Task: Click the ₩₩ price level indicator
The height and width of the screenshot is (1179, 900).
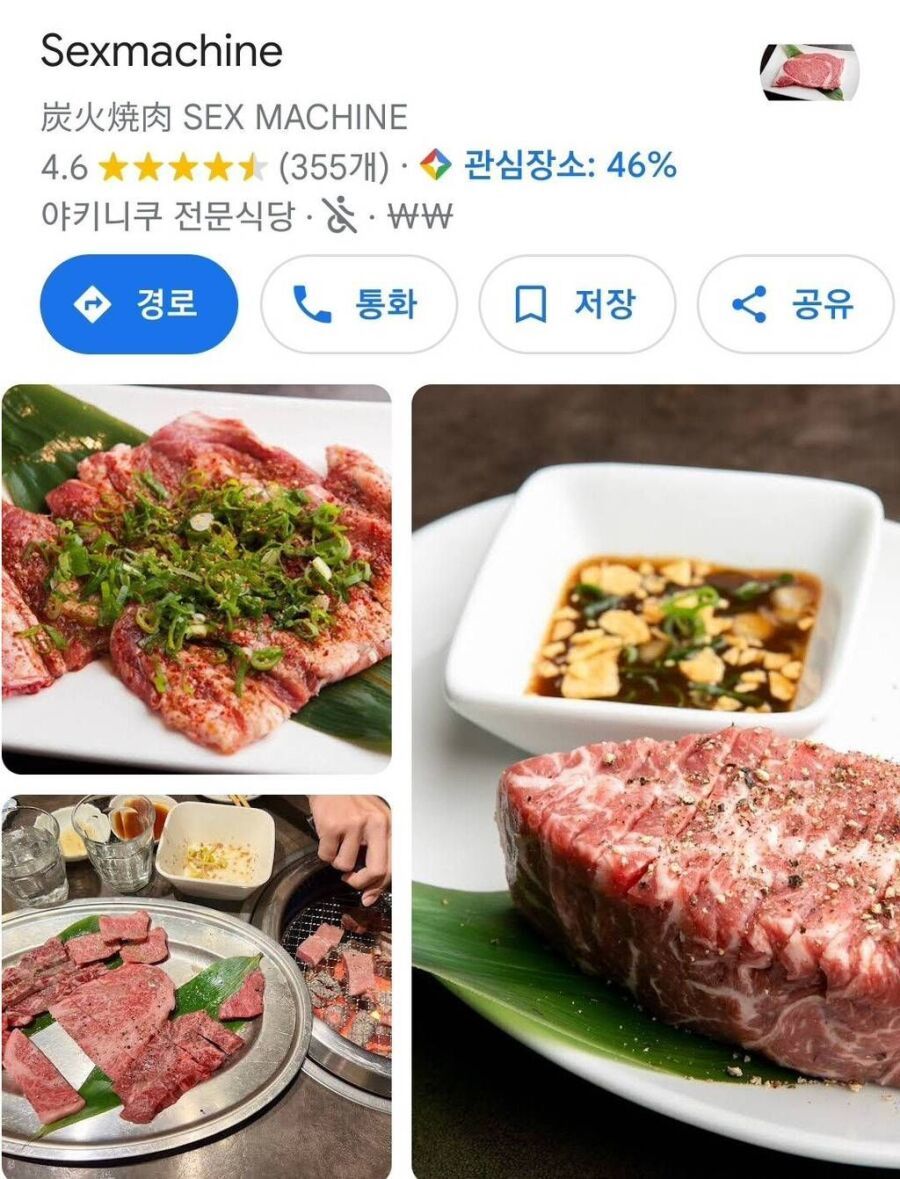Action: 422,216
